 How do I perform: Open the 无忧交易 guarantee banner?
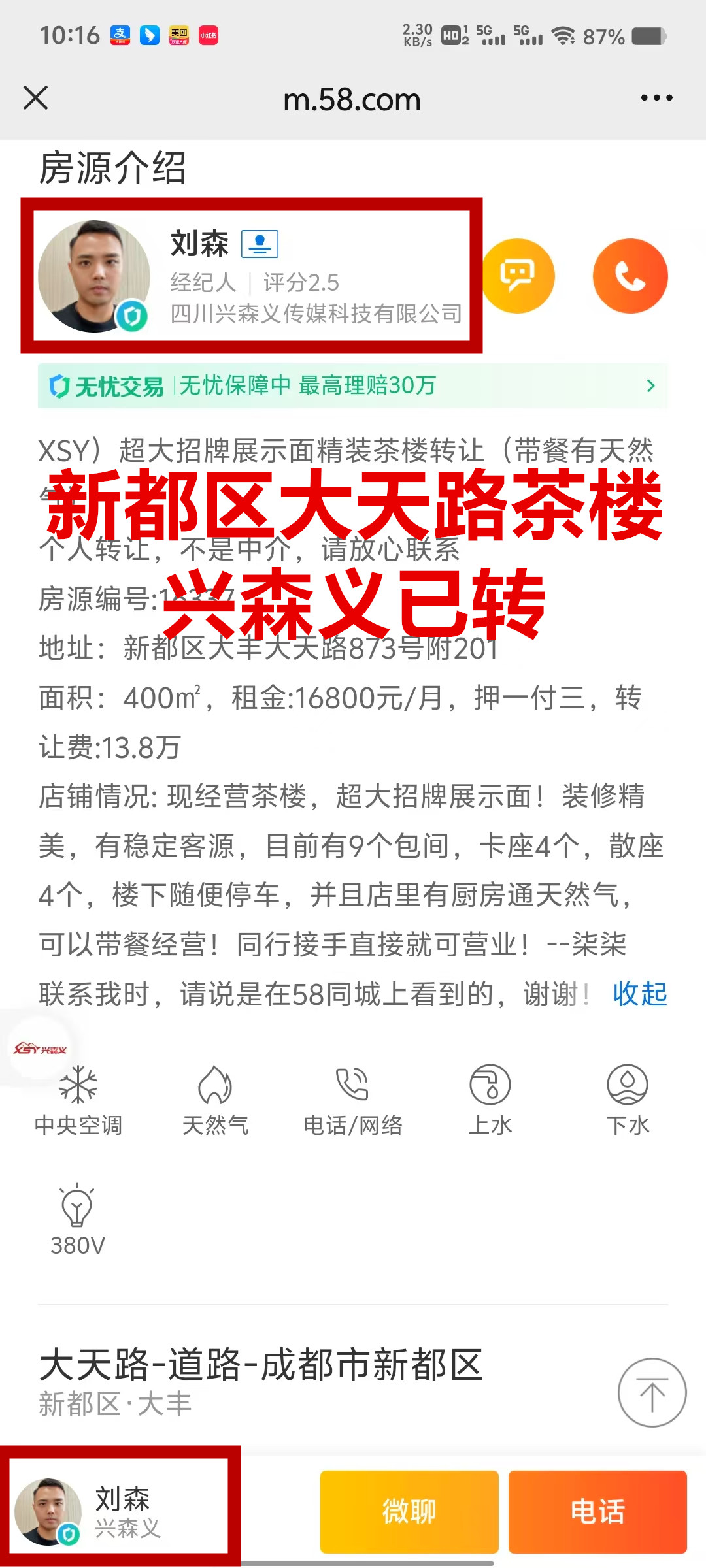(x=353, y=385)
